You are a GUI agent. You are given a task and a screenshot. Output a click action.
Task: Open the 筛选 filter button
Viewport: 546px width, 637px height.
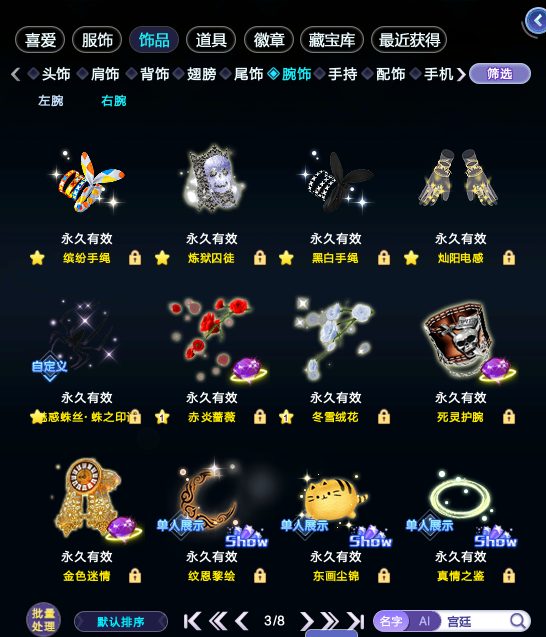500,74
